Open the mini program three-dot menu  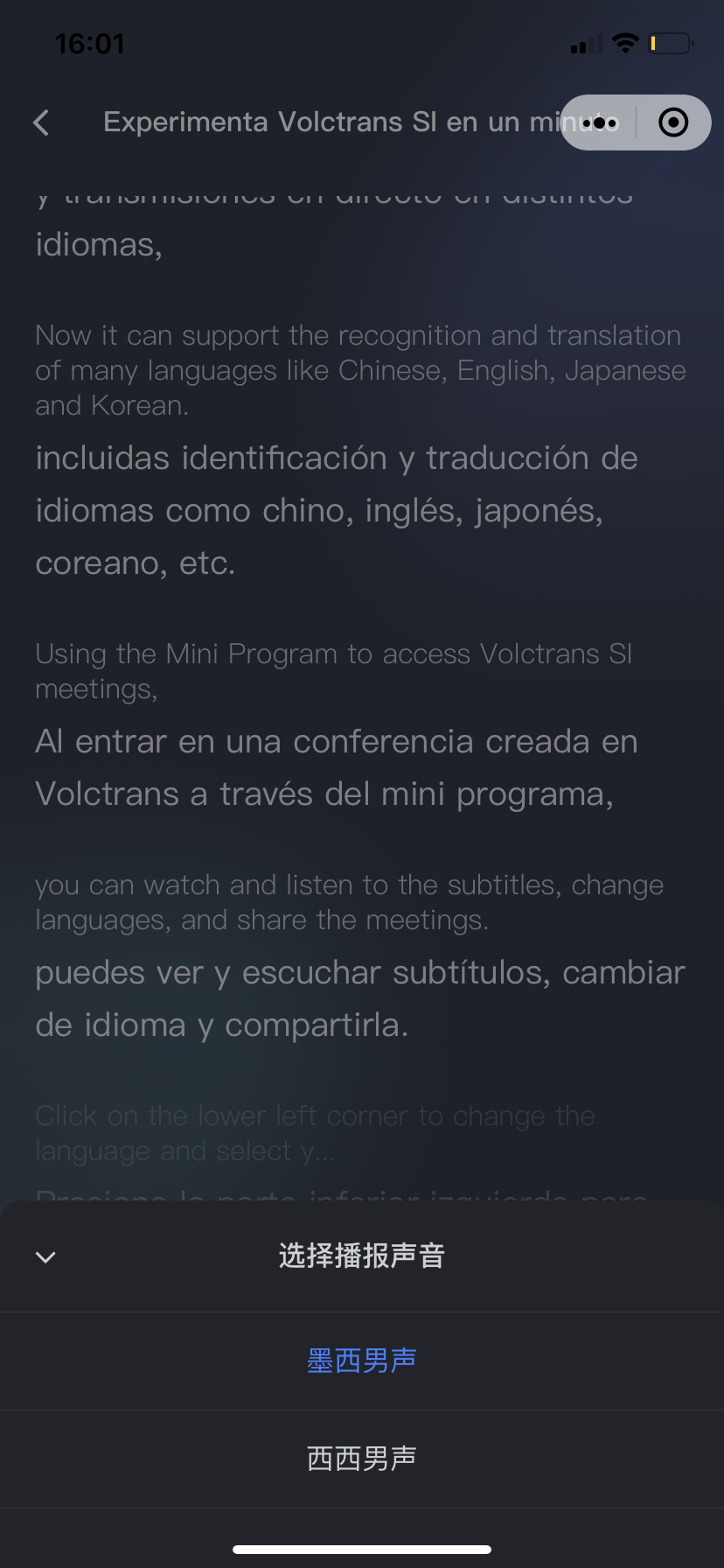[600, 122]
